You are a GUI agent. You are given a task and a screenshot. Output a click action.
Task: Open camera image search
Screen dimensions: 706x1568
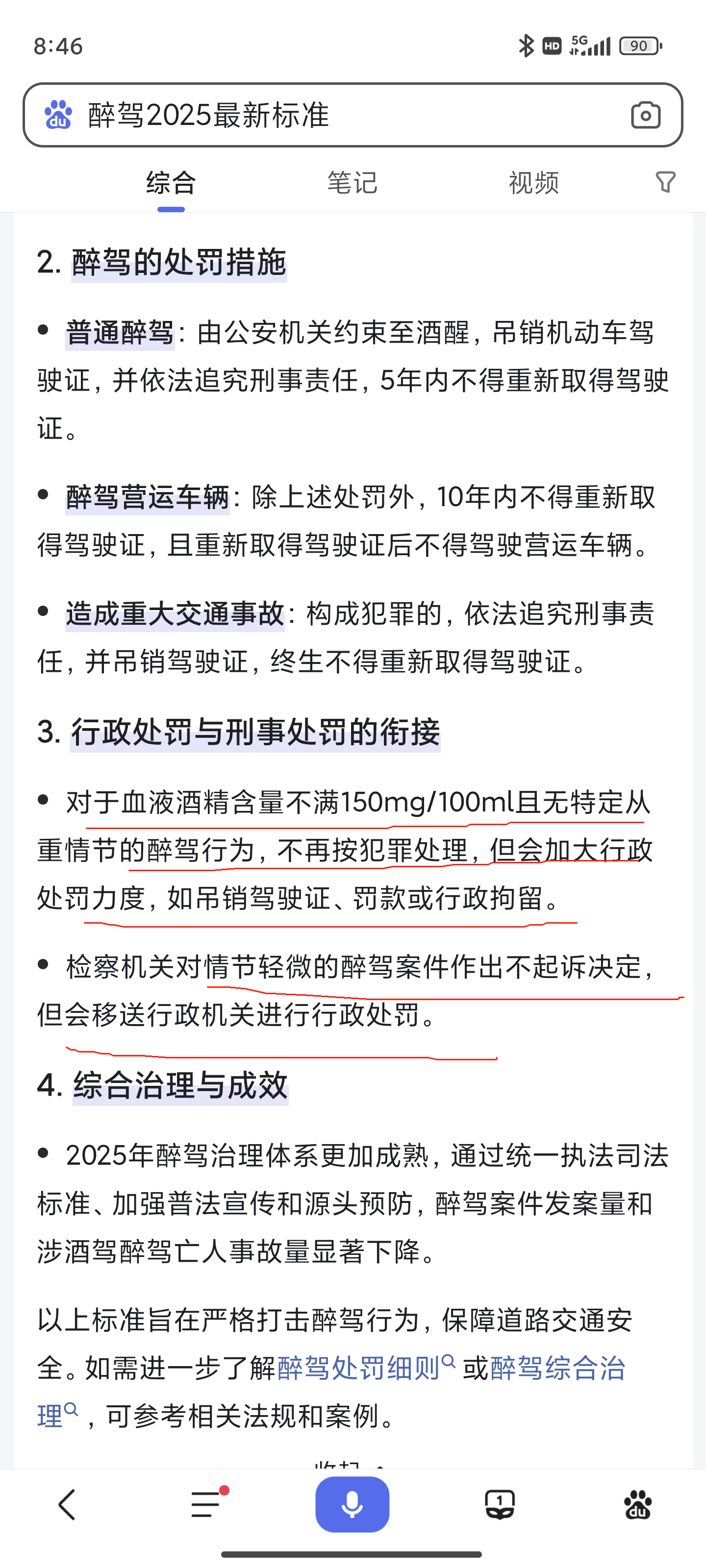click(x=645, y=115)
